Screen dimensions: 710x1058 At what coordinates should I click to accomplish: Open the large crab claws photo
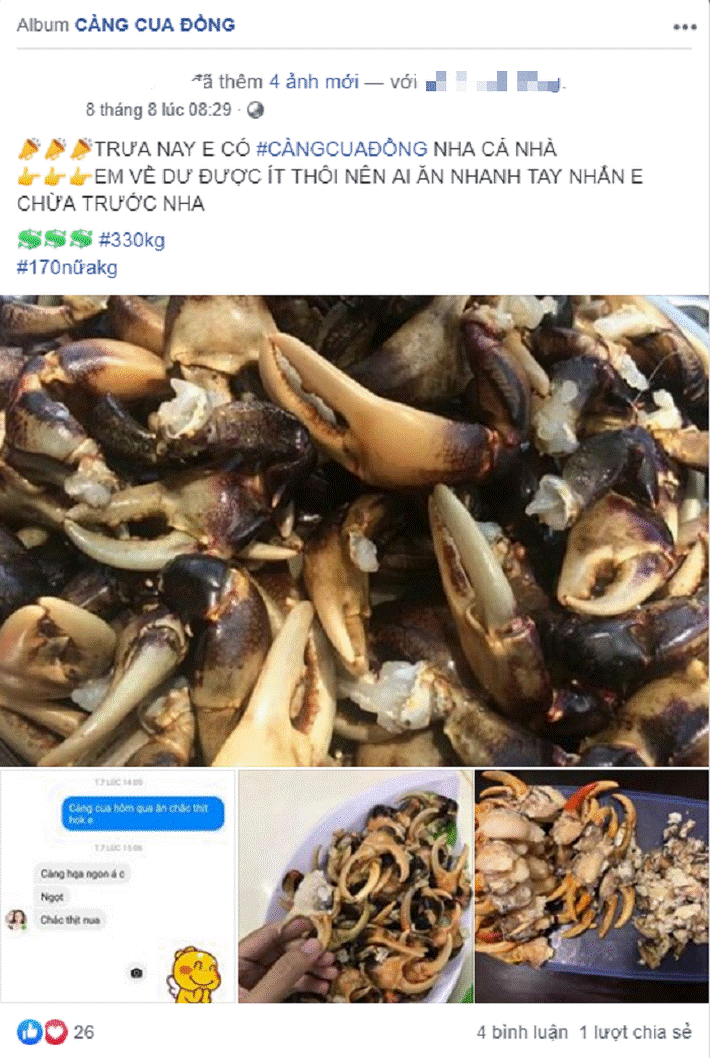click(355, 530)
